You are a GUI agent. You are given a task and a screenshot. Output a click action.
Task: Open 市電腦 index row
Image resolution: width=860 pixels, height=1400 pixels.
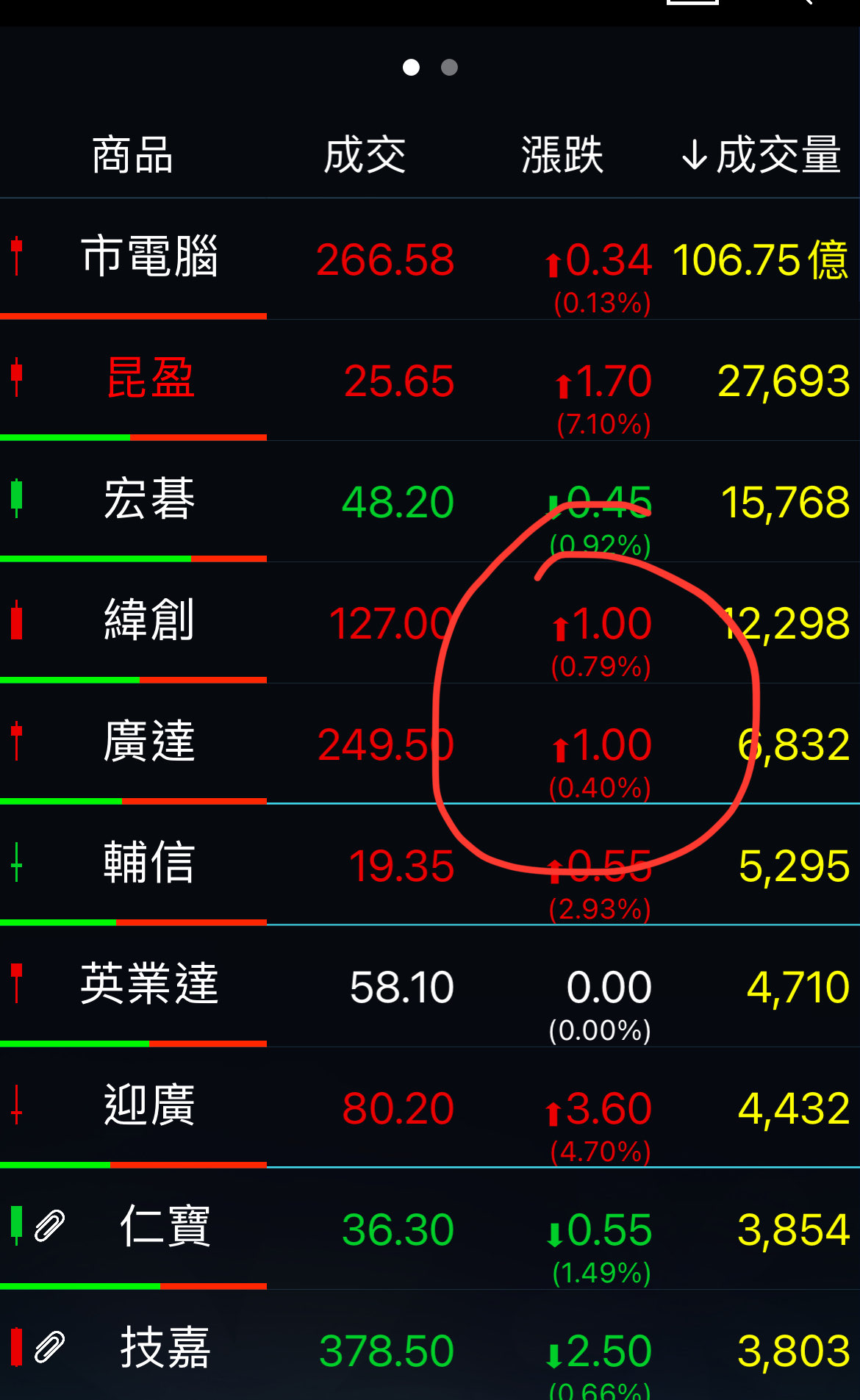click(x=430, y=259)
